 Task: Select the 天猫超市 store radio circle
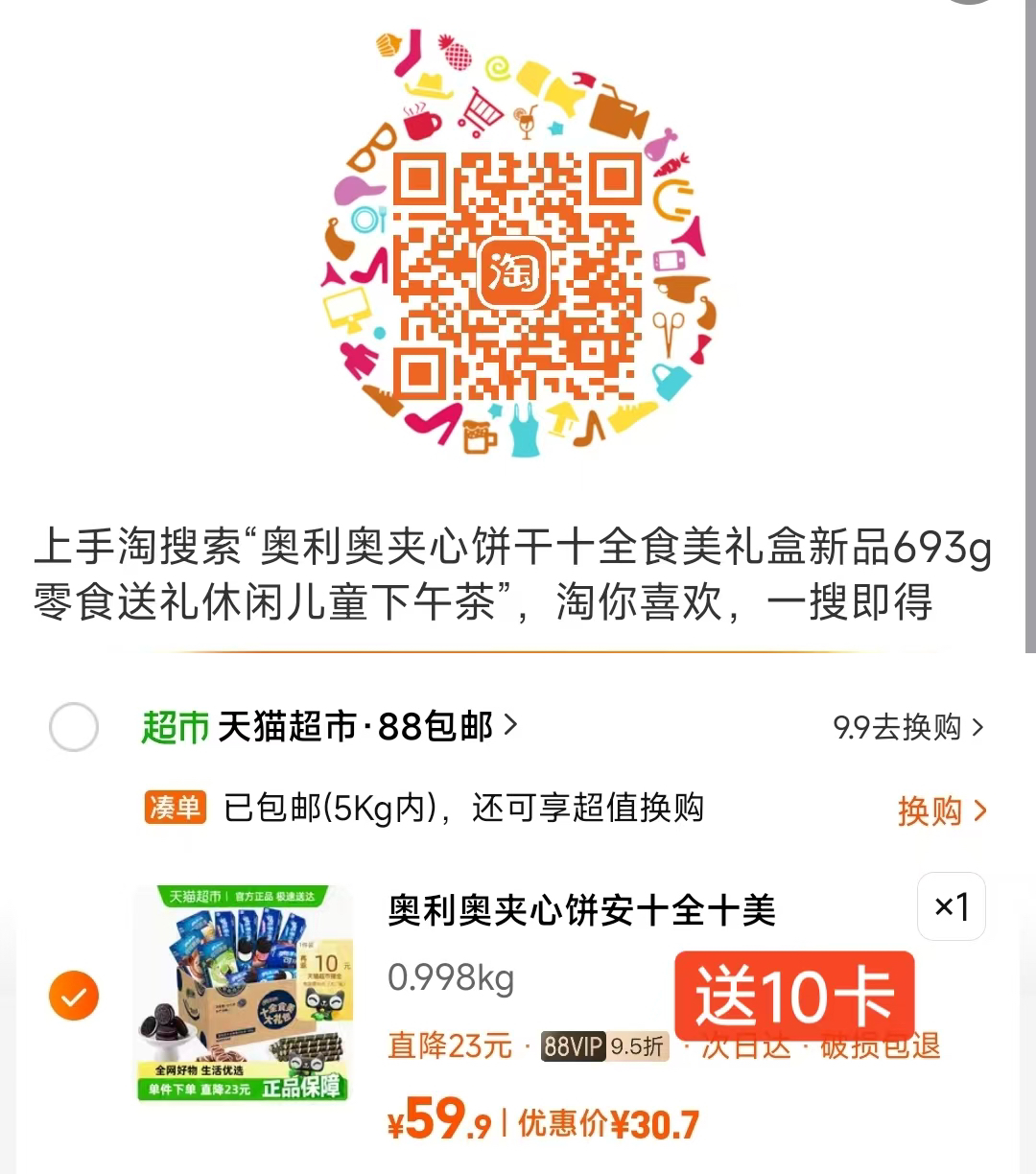pos(73,726)
